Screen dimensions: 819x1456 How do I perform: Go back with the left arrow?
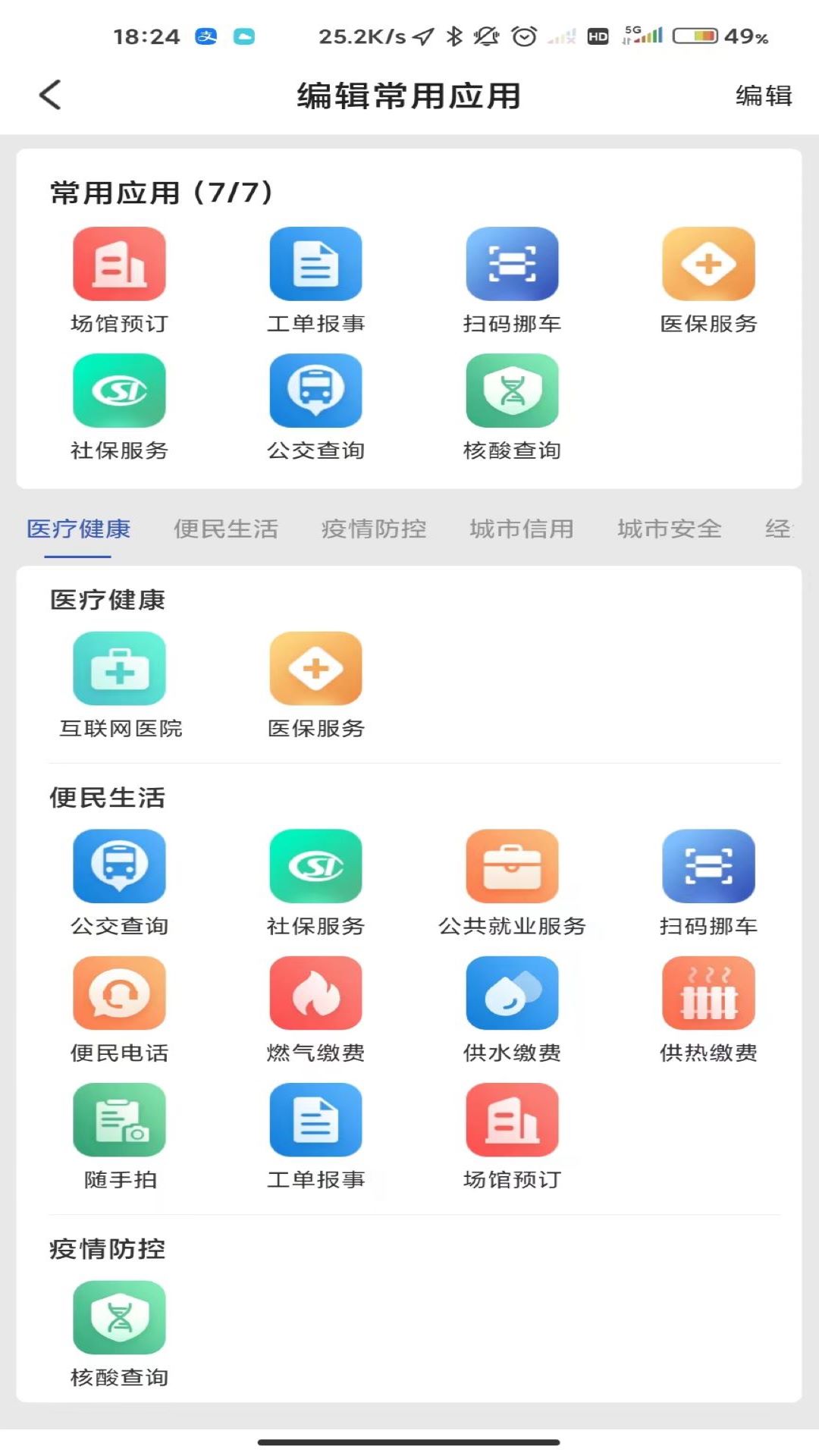click(x=49, y=94)
